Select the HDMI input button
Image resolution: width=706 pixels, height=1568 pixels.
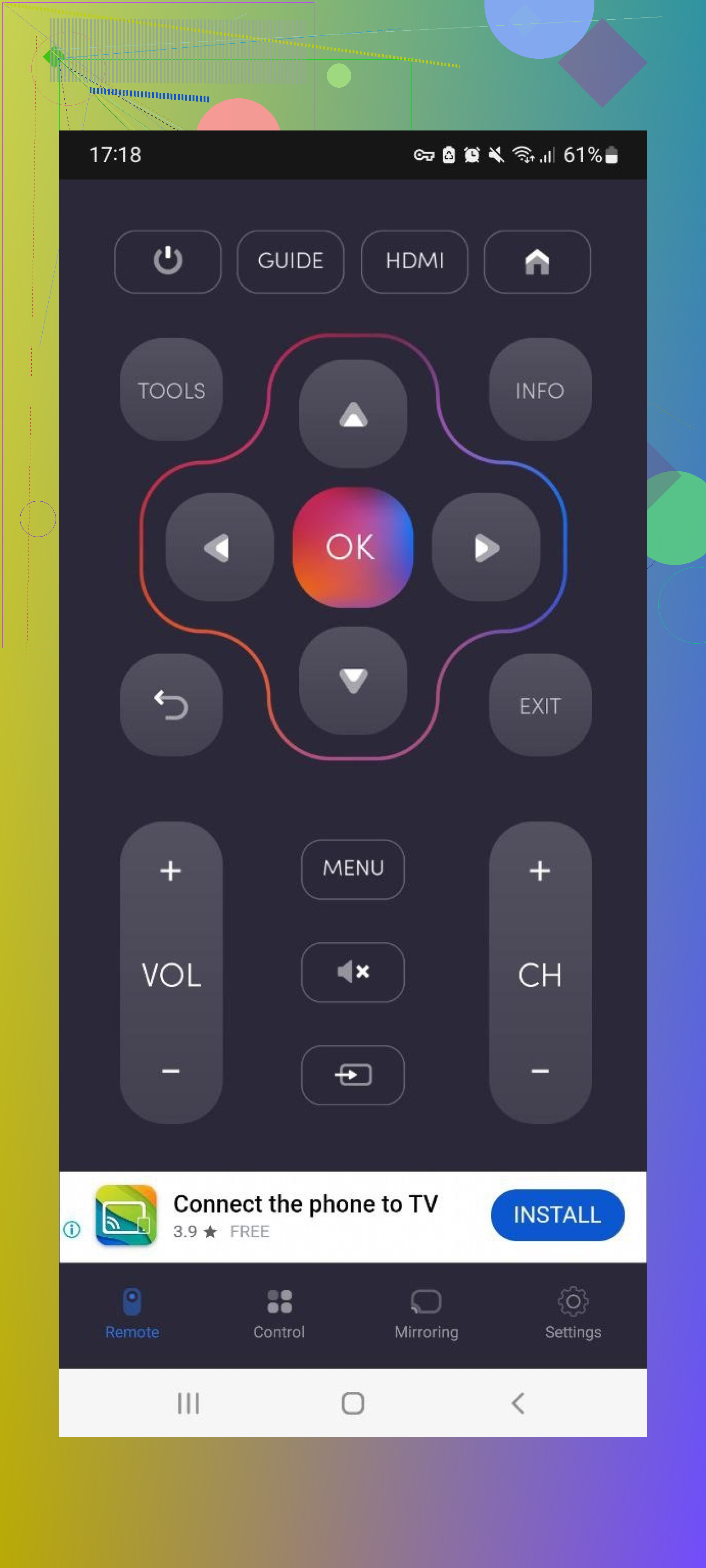[x=414, y=261]
